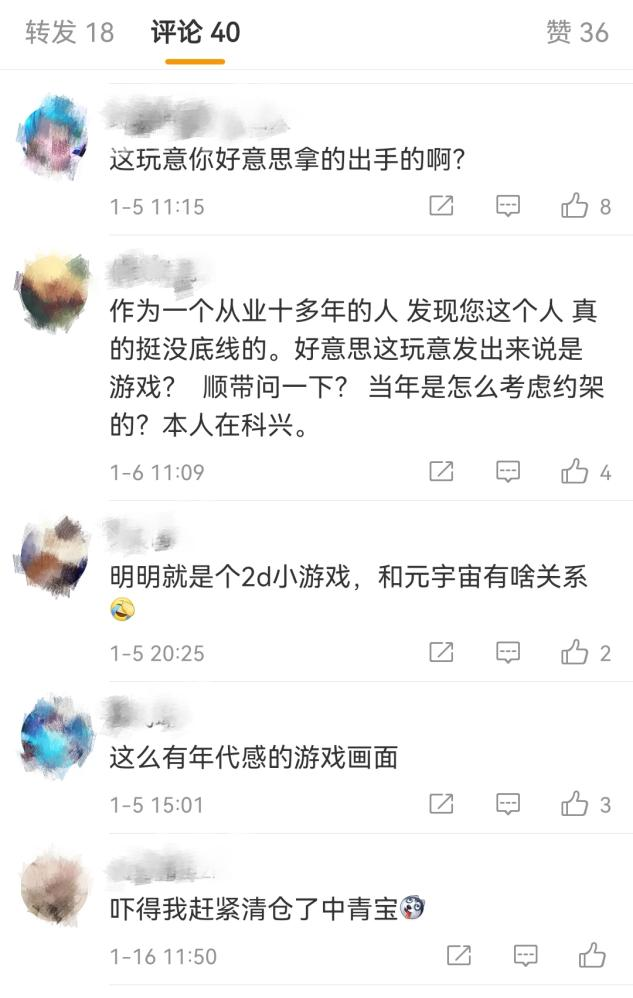This screenshot has width=633, height=998.
Task: Like the comment 这么有年代感的游戏画面
Action: [x=575, y=804]
